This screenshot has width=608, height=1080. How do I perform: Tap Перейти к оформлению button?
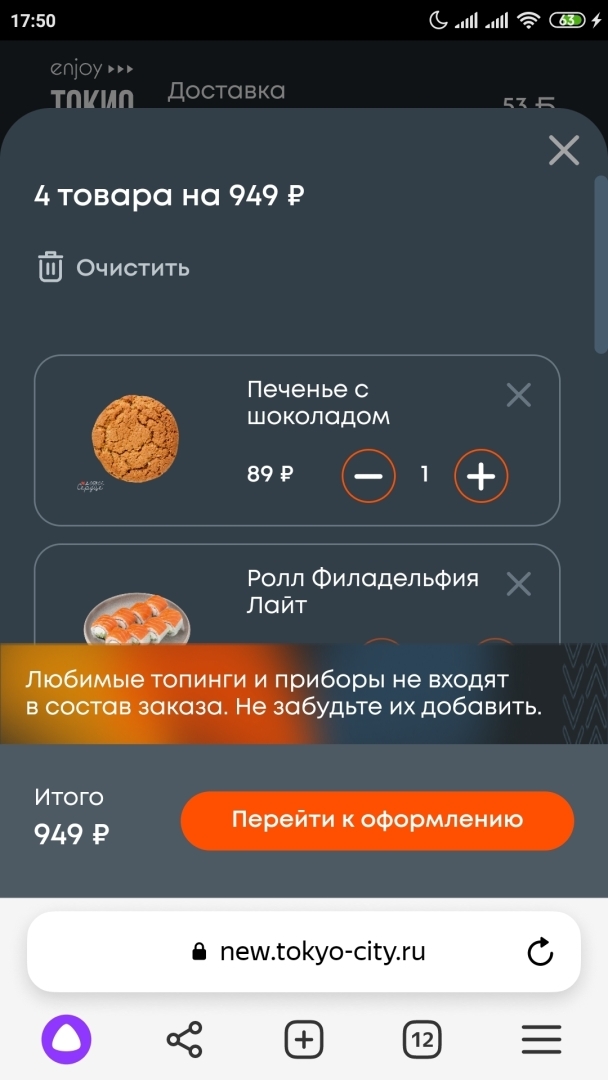[x=377, y=820]
